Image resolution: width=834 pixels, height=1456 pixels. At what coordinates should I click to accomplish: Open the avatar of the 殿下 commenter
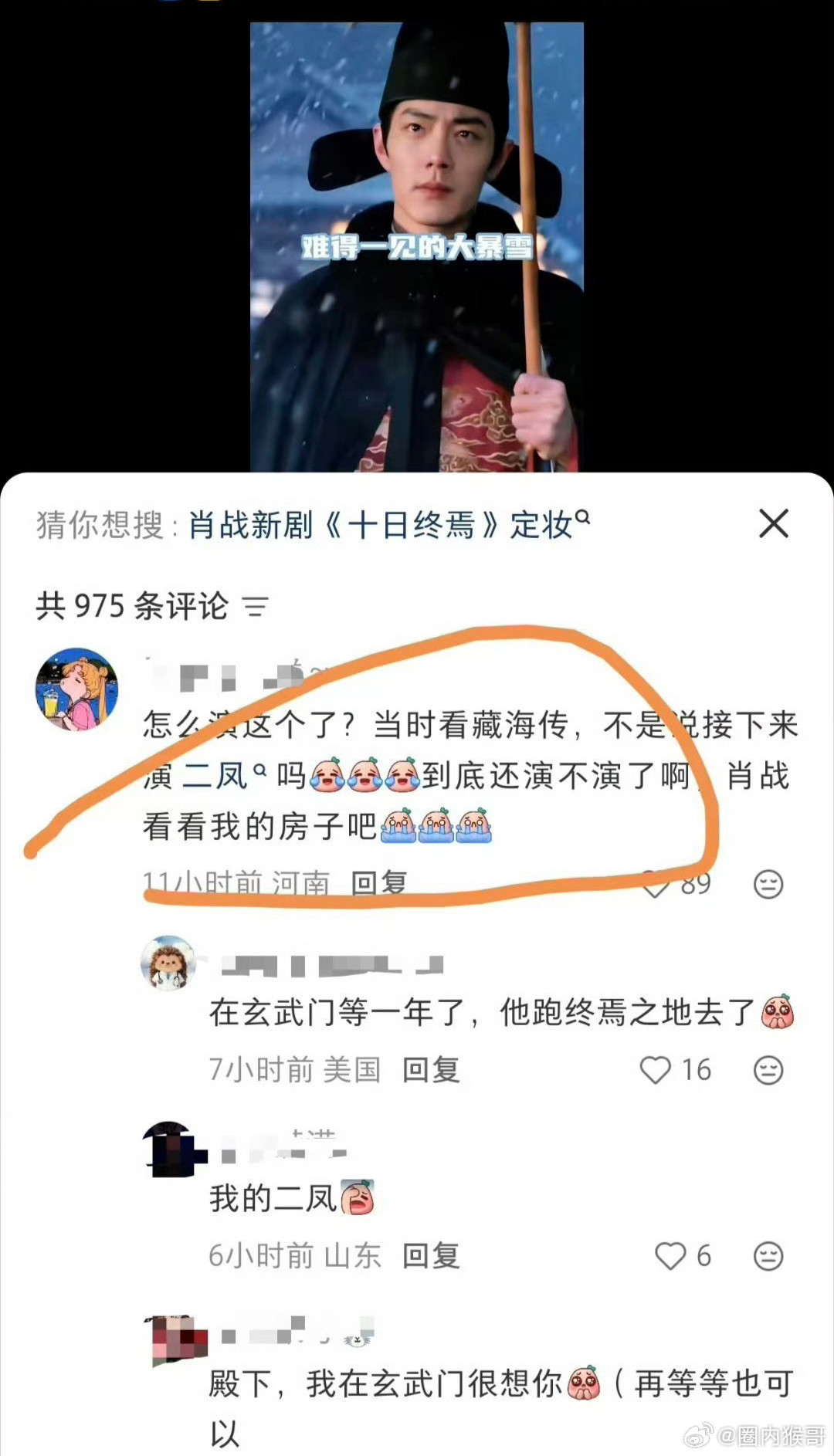tap(170, 1339)
